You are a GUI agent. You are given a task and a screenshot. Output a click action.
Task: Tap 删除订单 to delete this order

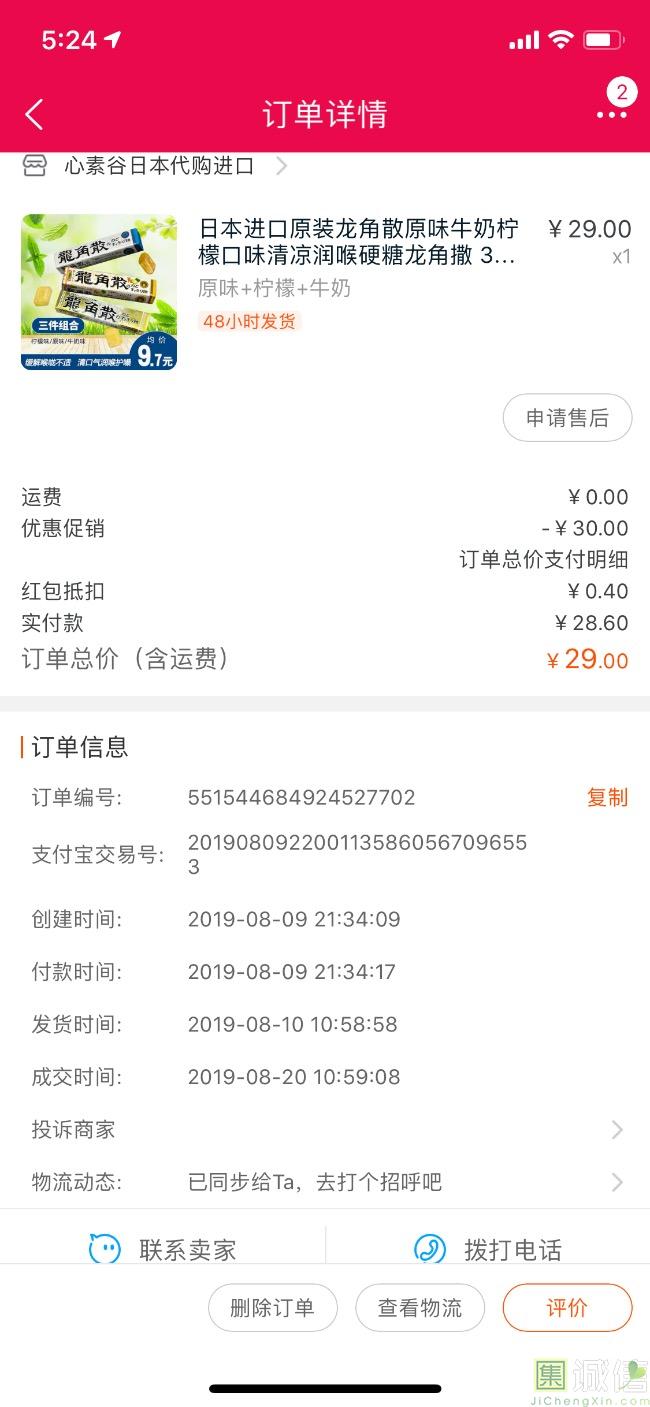pyautogui.click(x=272, y=1308)
